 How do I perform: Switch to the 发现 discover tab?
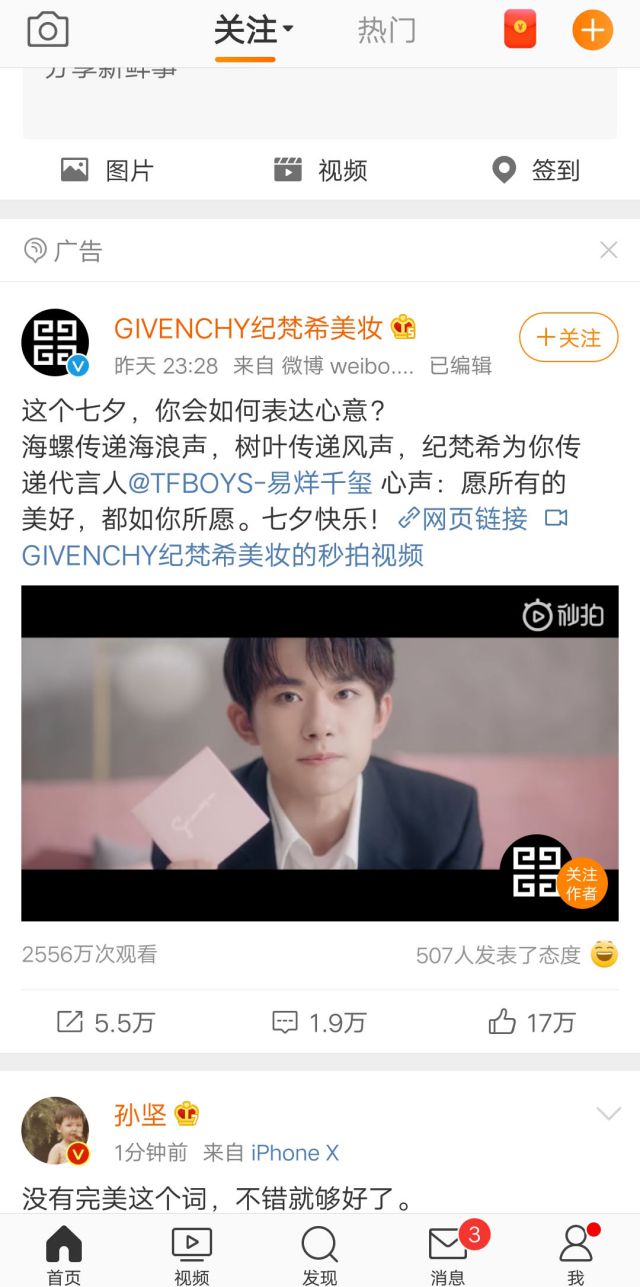[319, 1254]
